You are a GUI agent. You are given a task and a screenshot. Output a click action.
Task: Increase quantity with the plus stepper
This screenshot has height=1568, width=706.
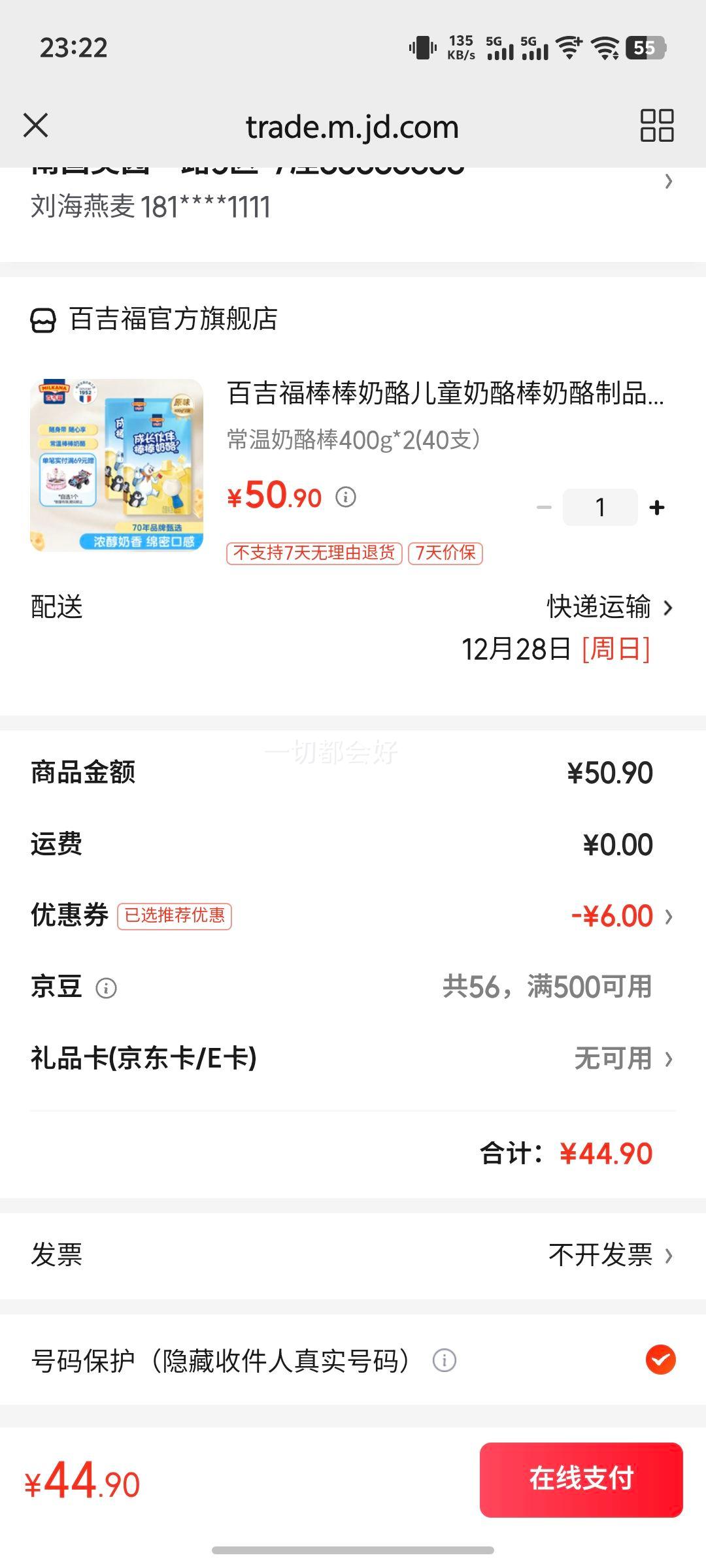[656, 506]
